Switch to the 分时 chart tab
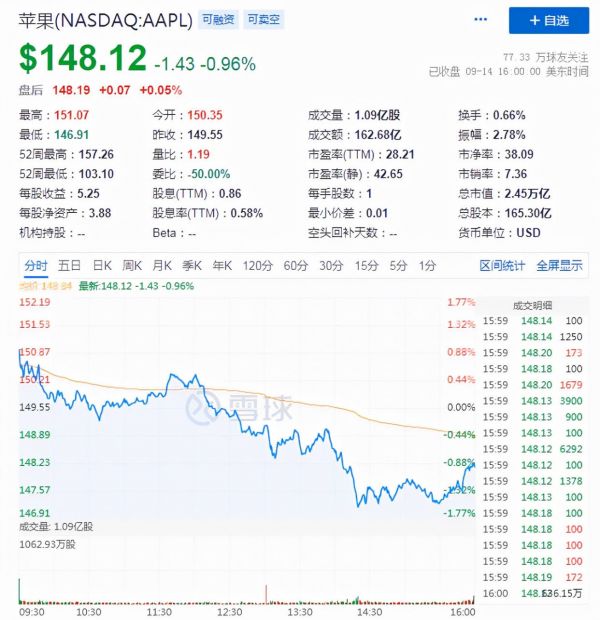The image size is (600, 620). pos(35,265)
